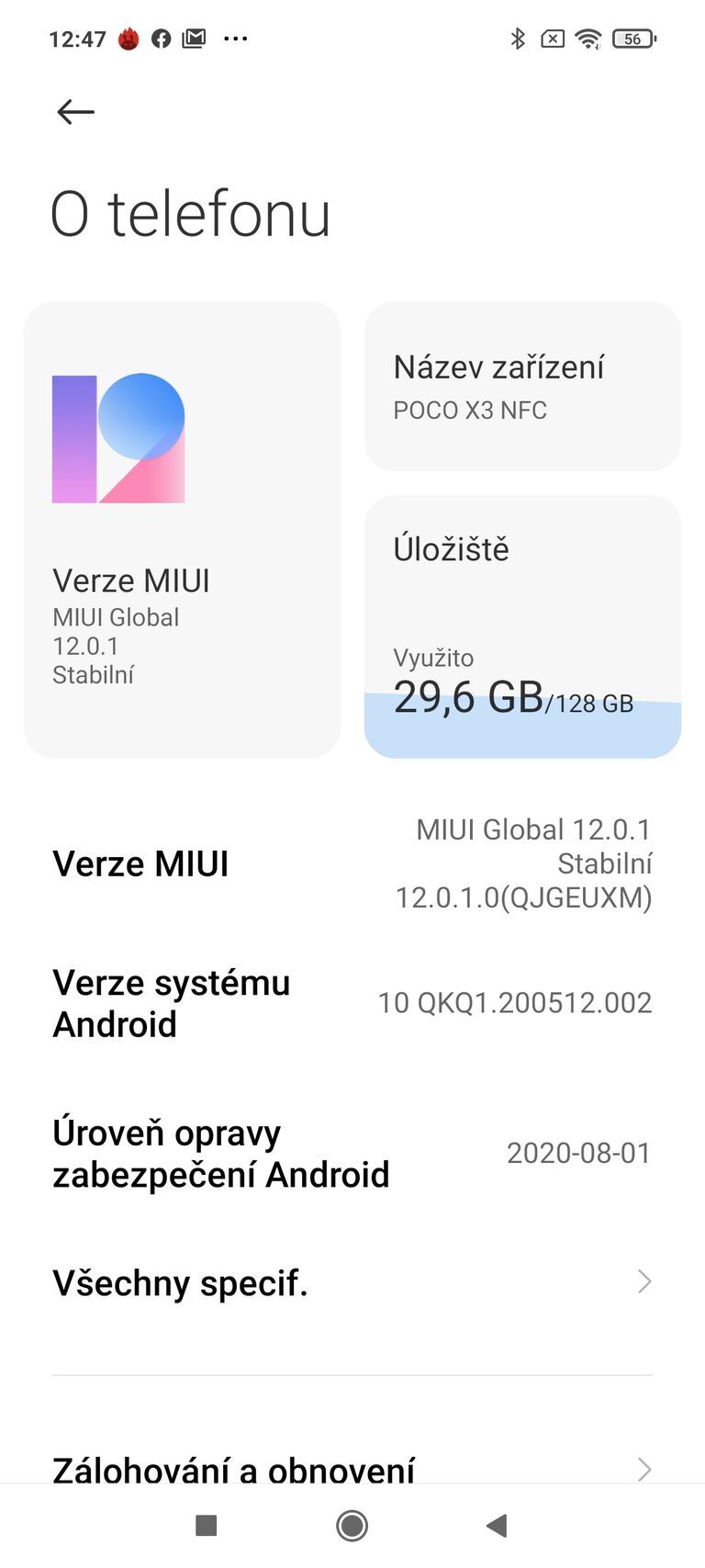The image size is (705, 1568).
Task: Open the AnTuTu notification icon
Action: point(129,39)
